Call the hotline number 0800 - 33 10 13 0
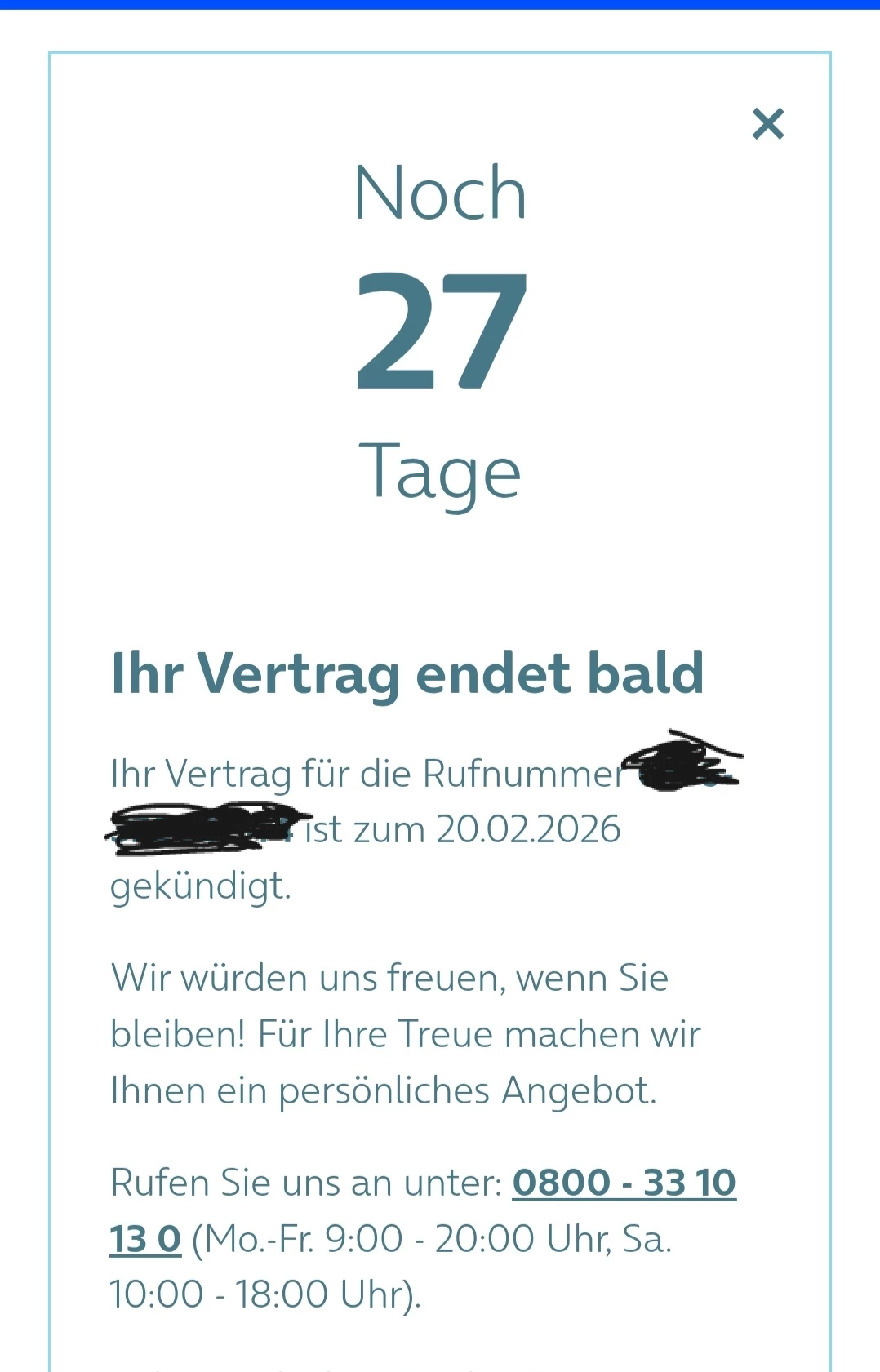Screen dimensions: 880x1372 [x=624, y=1183]
